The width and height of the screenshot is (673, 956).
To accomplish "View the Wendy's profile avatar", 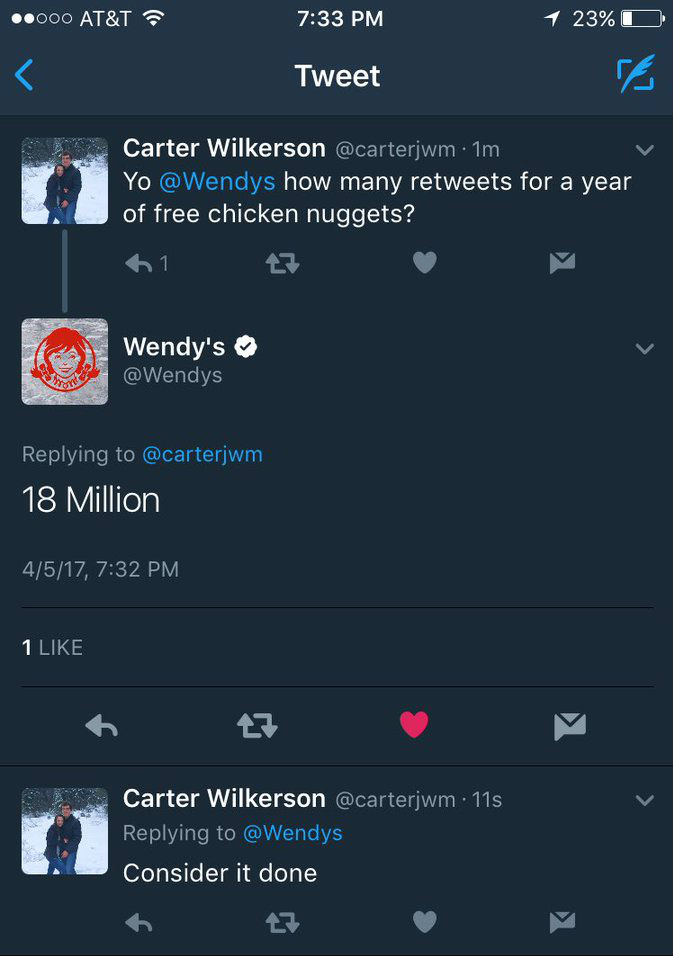I will point(65,361).
